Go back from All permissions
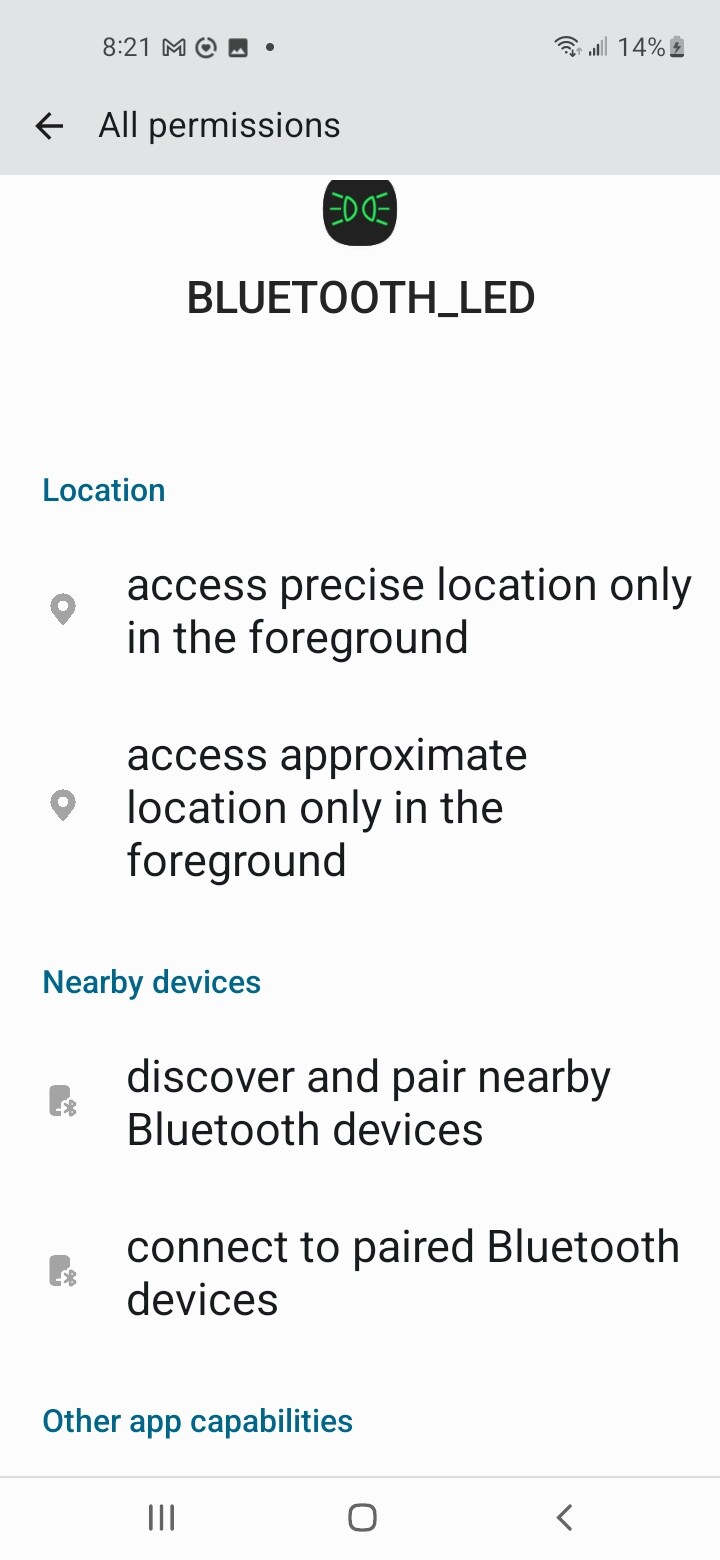The height and width of the screenshot is (1560, 720). pos(49,126)
